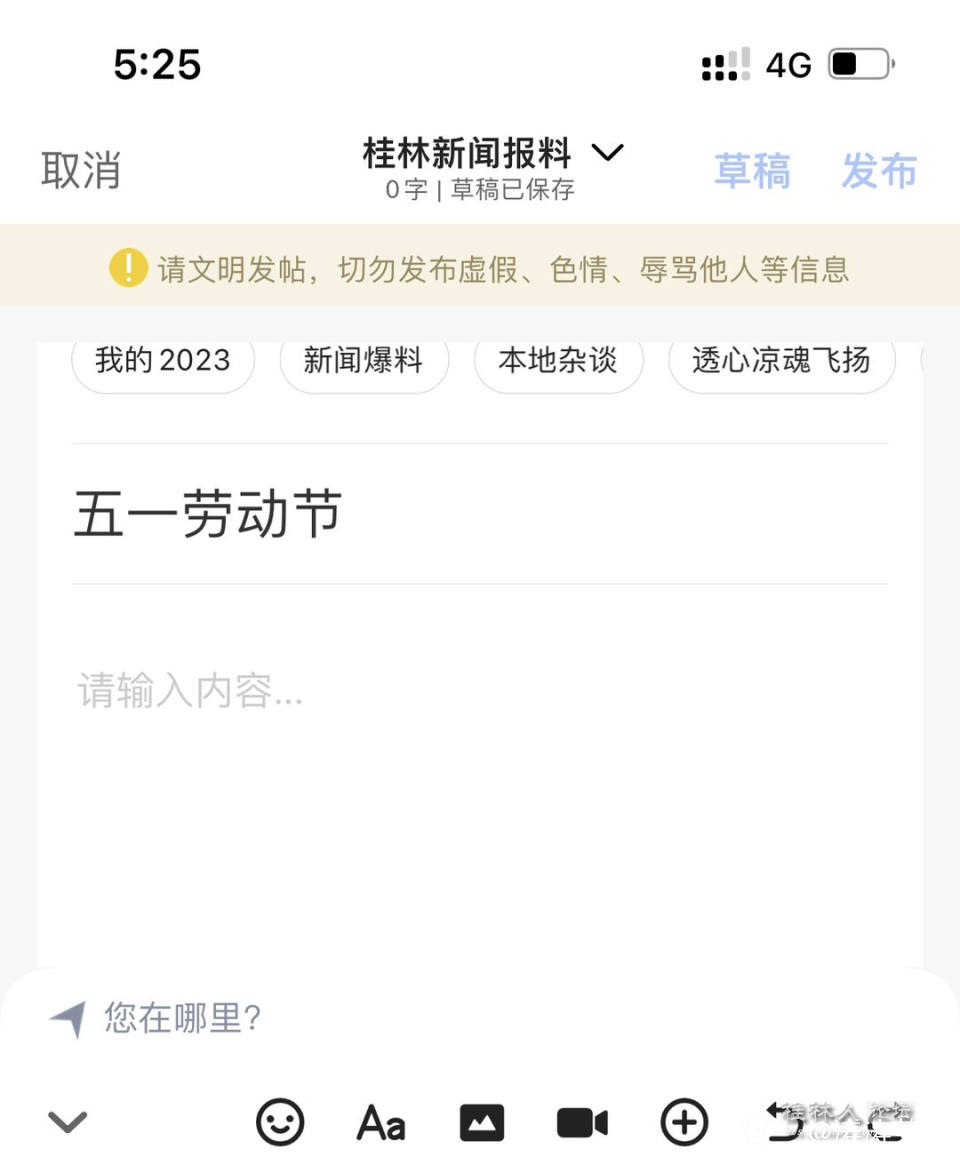960x1157 pixels.
Task: Choose the 新闻爆料 topic chip
Action: pyautogui.click(x=364, y=361)
